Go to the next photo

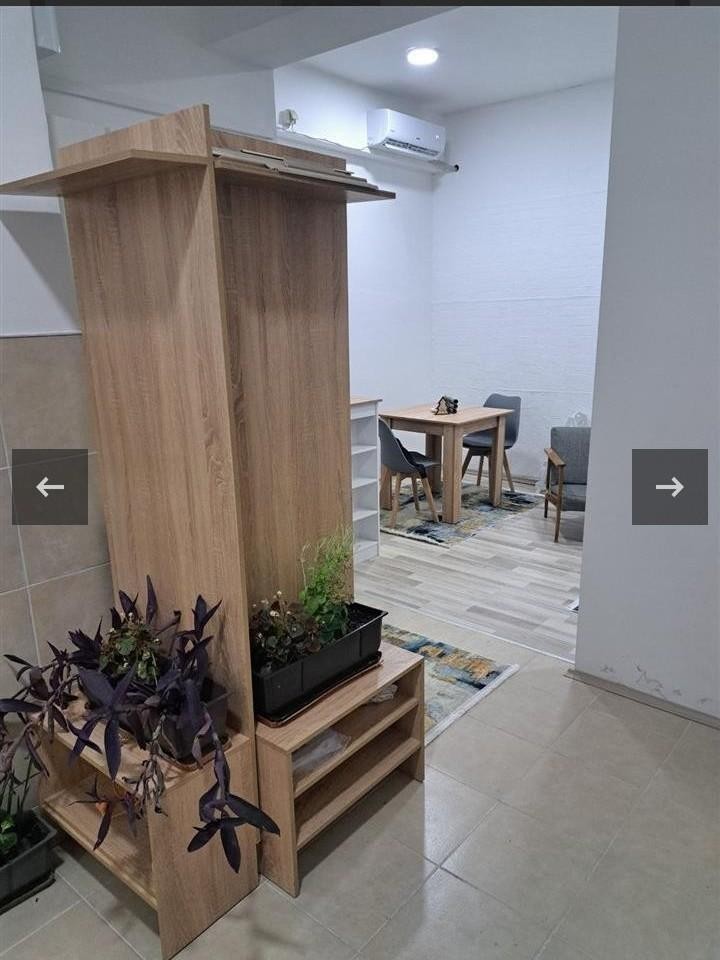coord(669,487)
